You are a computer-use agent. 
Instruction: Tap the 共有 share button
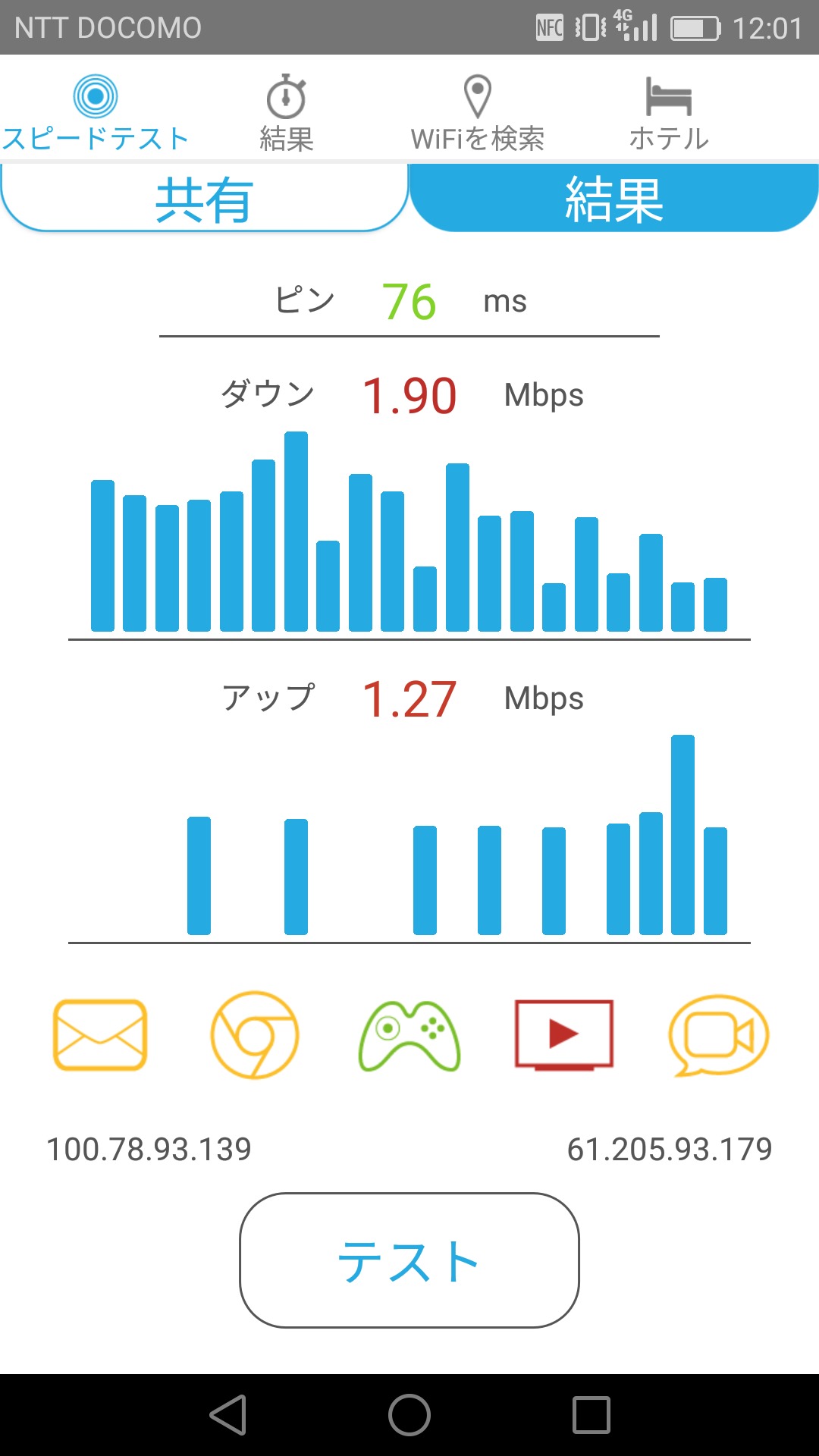[x=204, y=199]
